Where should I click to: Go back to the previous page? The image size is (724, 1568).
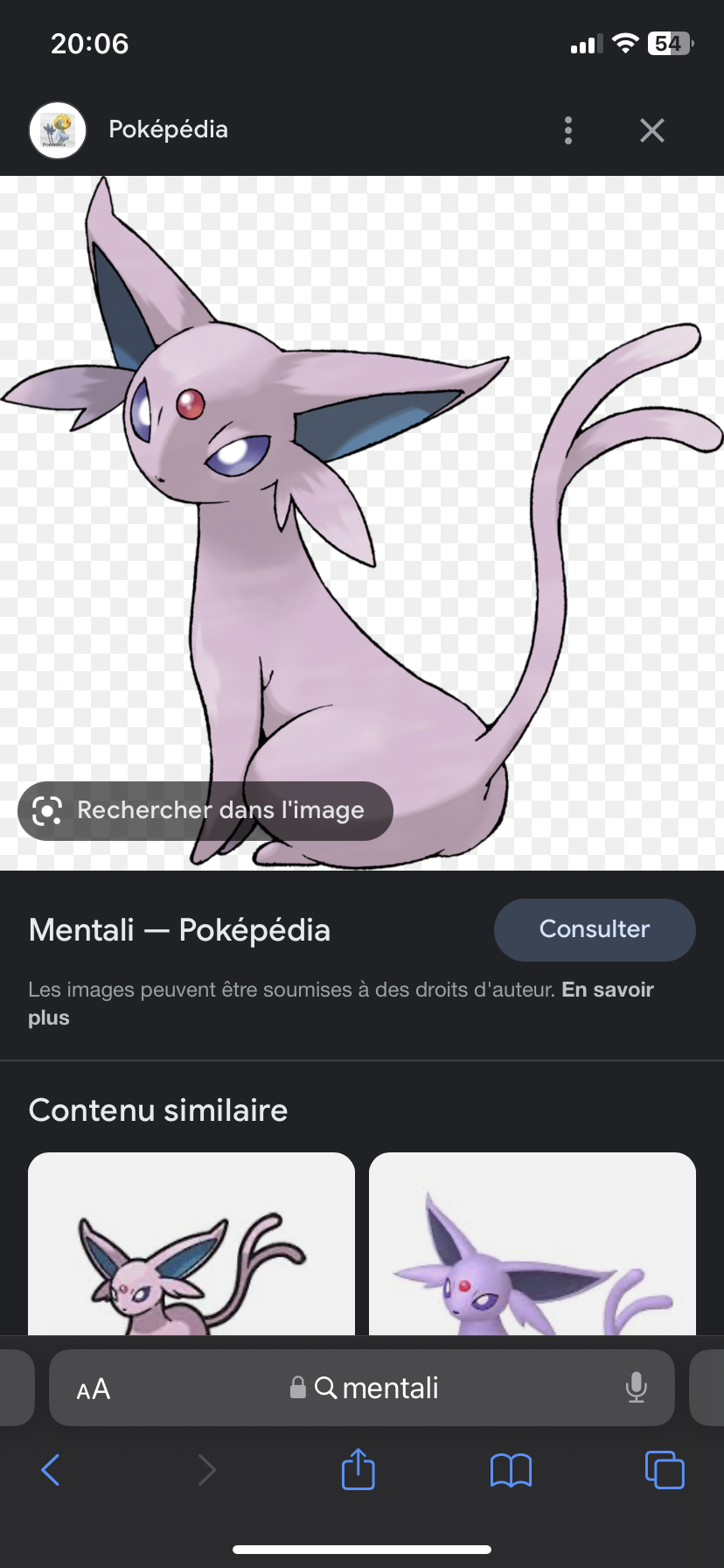click(51, 1470)
